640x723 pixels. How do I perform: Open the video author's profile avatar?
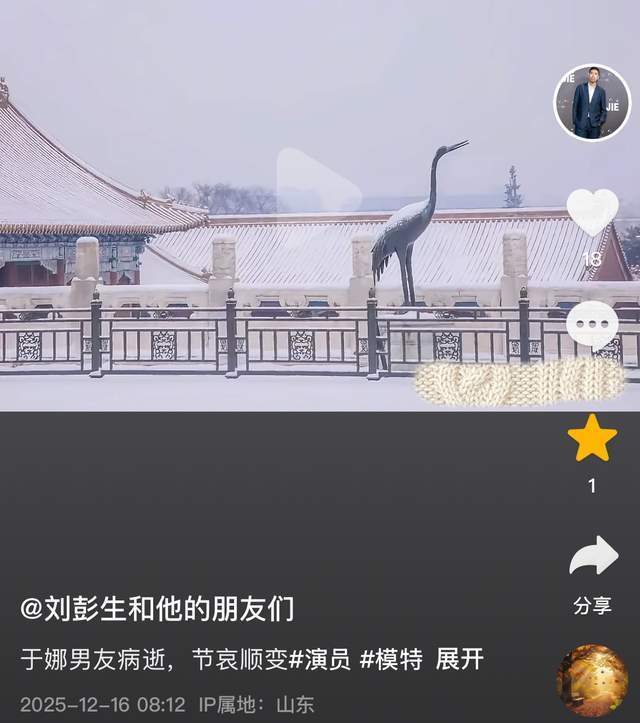[592, 103]
